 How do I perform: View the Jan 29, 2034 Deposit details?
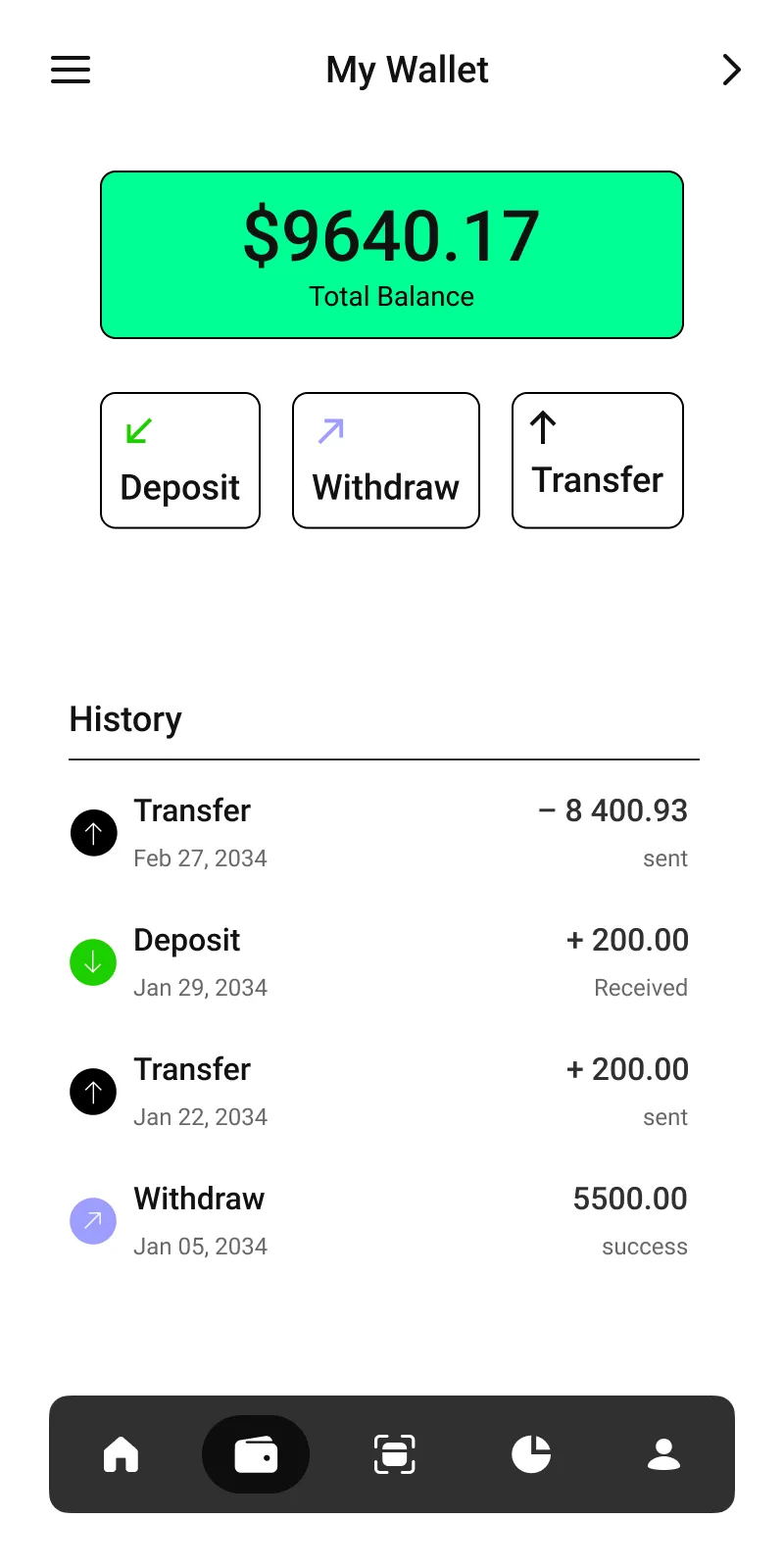pos(378,962)
